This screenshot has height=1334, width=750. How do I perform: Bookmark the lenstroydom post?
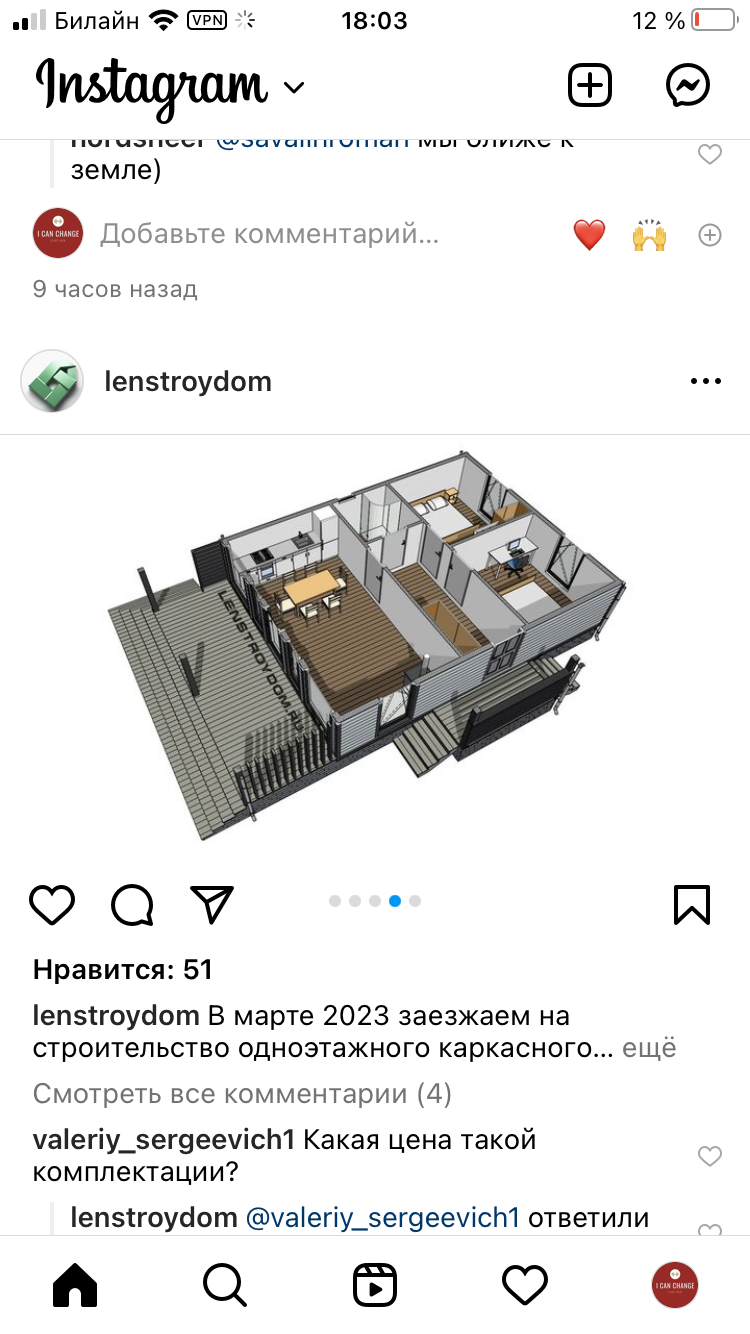(692, 905)
